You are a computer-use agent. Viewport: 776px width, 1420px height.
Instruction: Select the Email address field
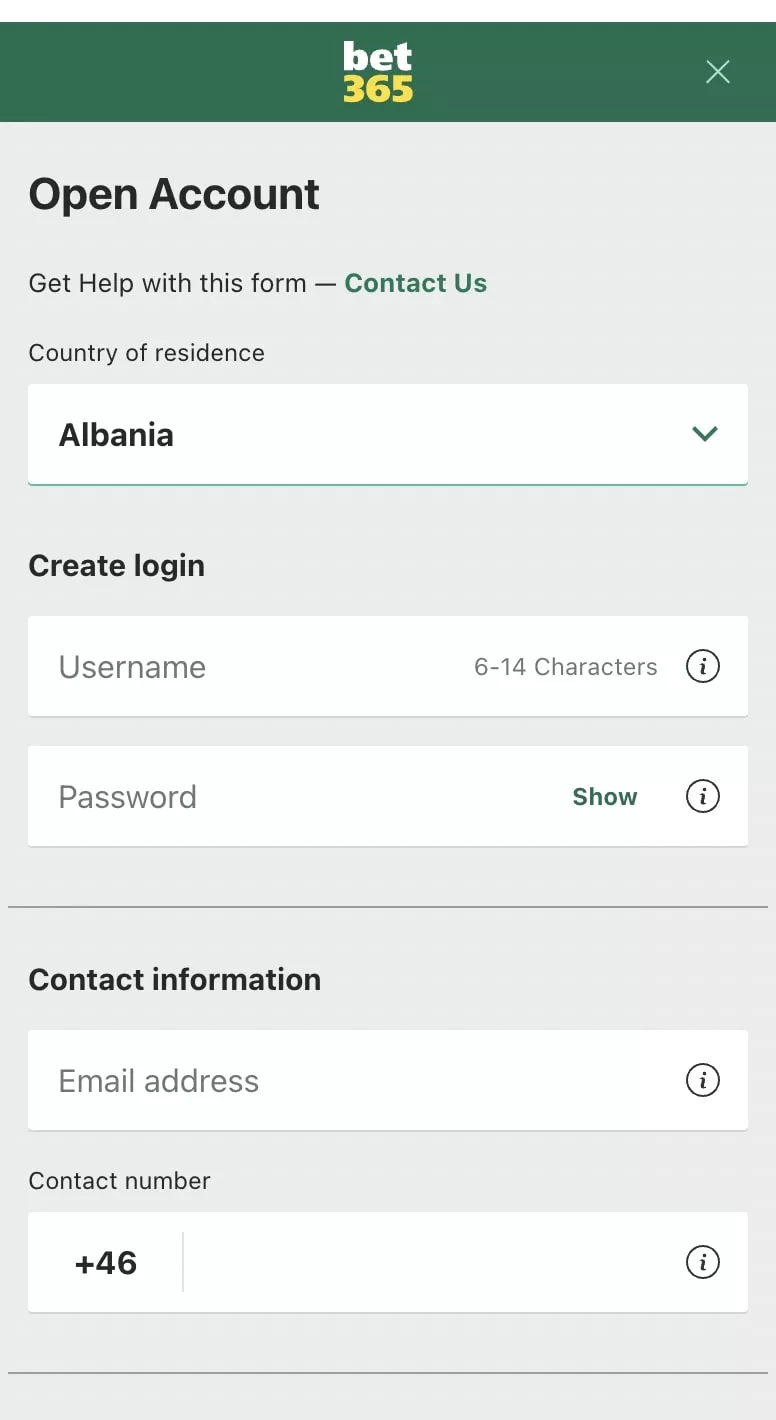(388, 1080)
